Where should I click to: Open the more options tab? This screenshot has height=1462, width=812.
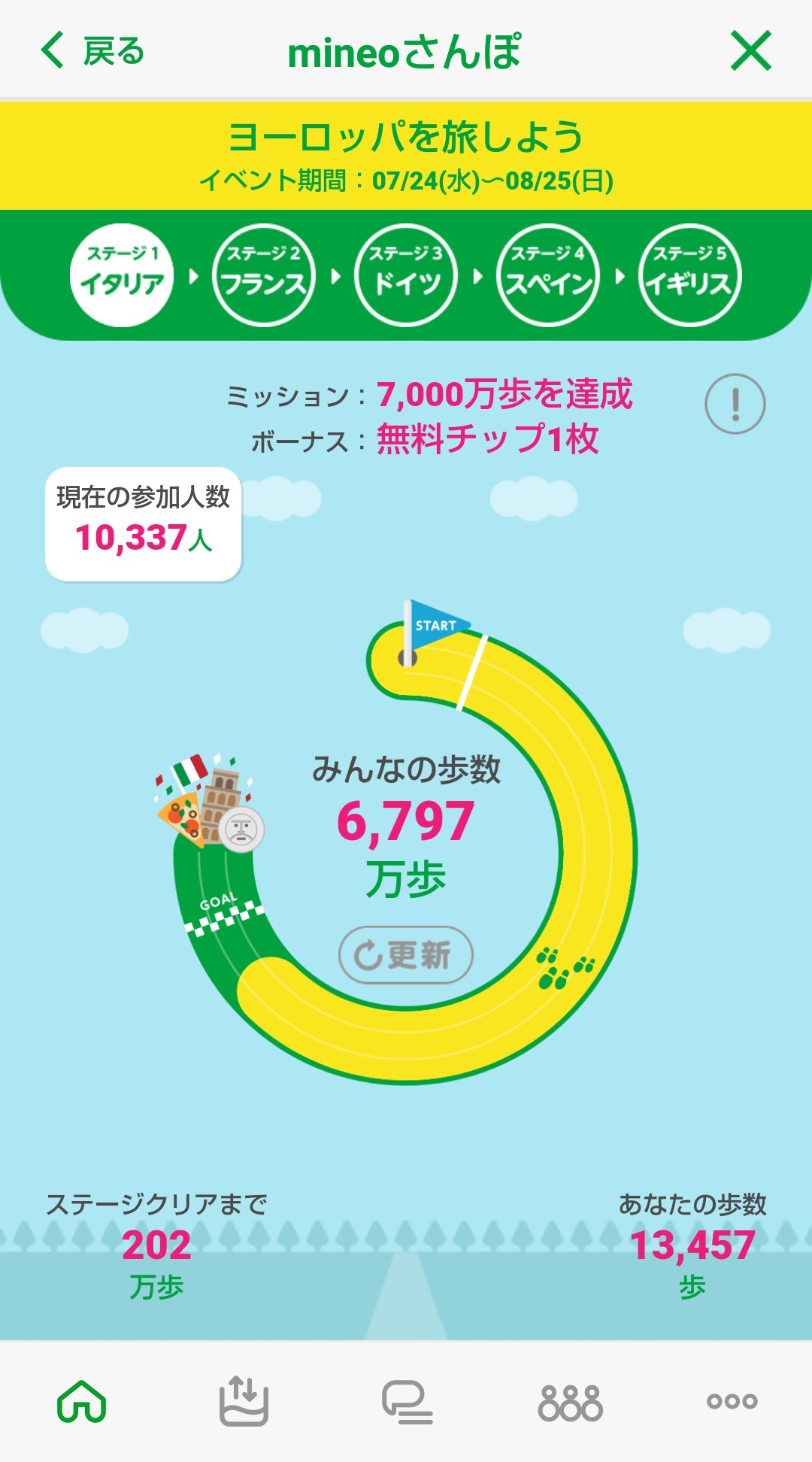732,1402
